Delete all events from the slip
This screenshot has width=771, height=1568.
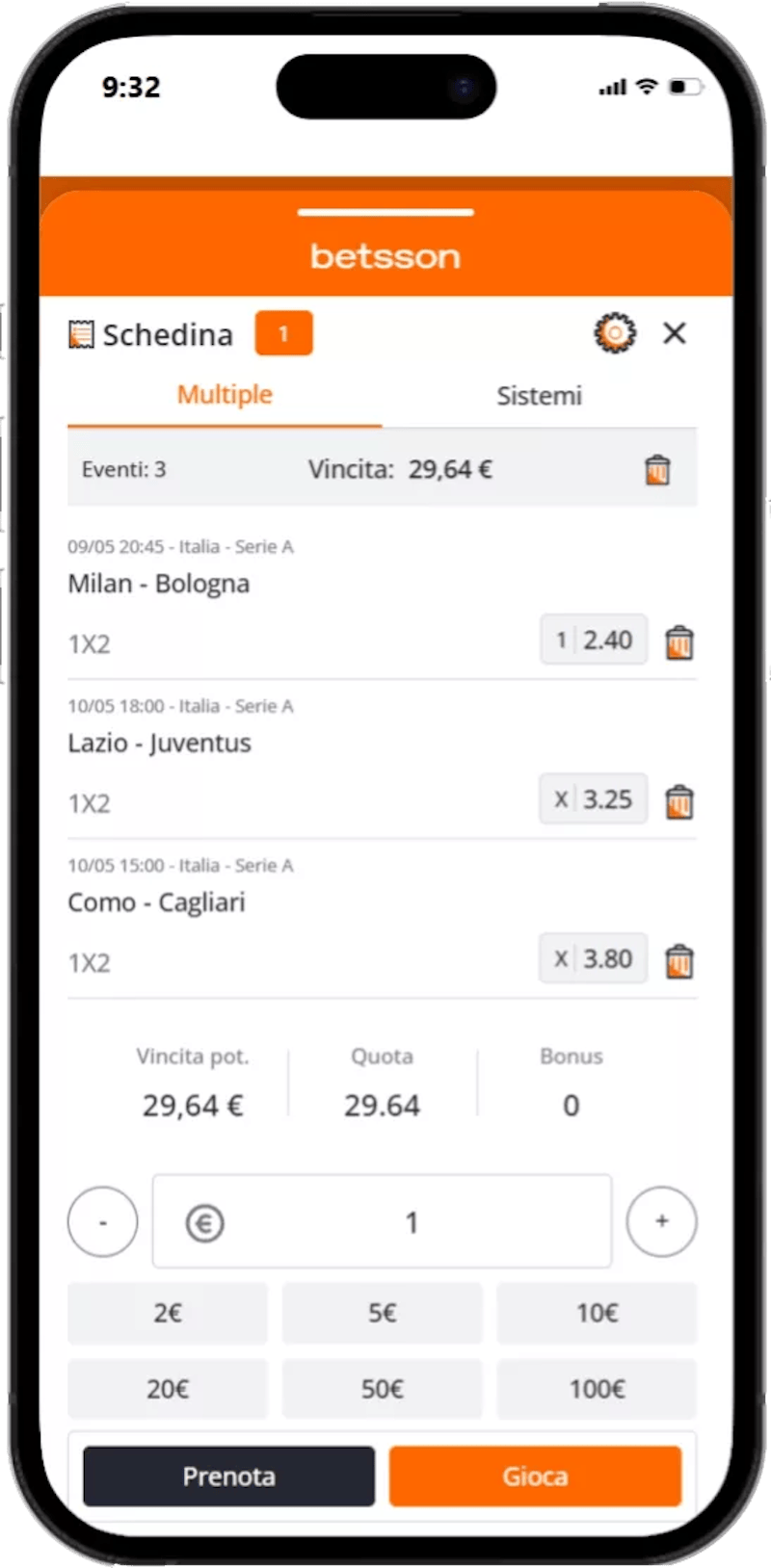pos(657,470)
